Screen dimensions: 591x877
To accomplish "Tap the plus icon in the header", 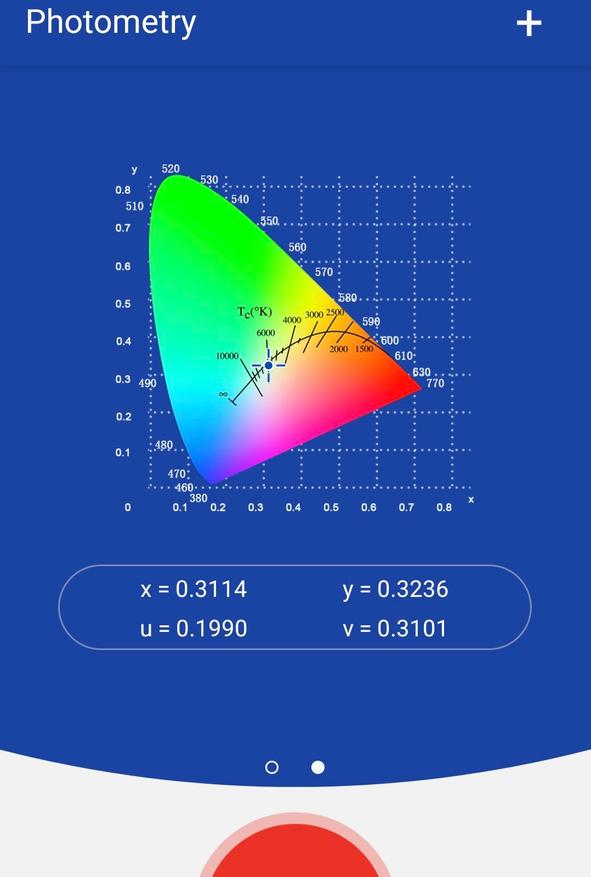I will pyautogui.click(x=528, y=24).
